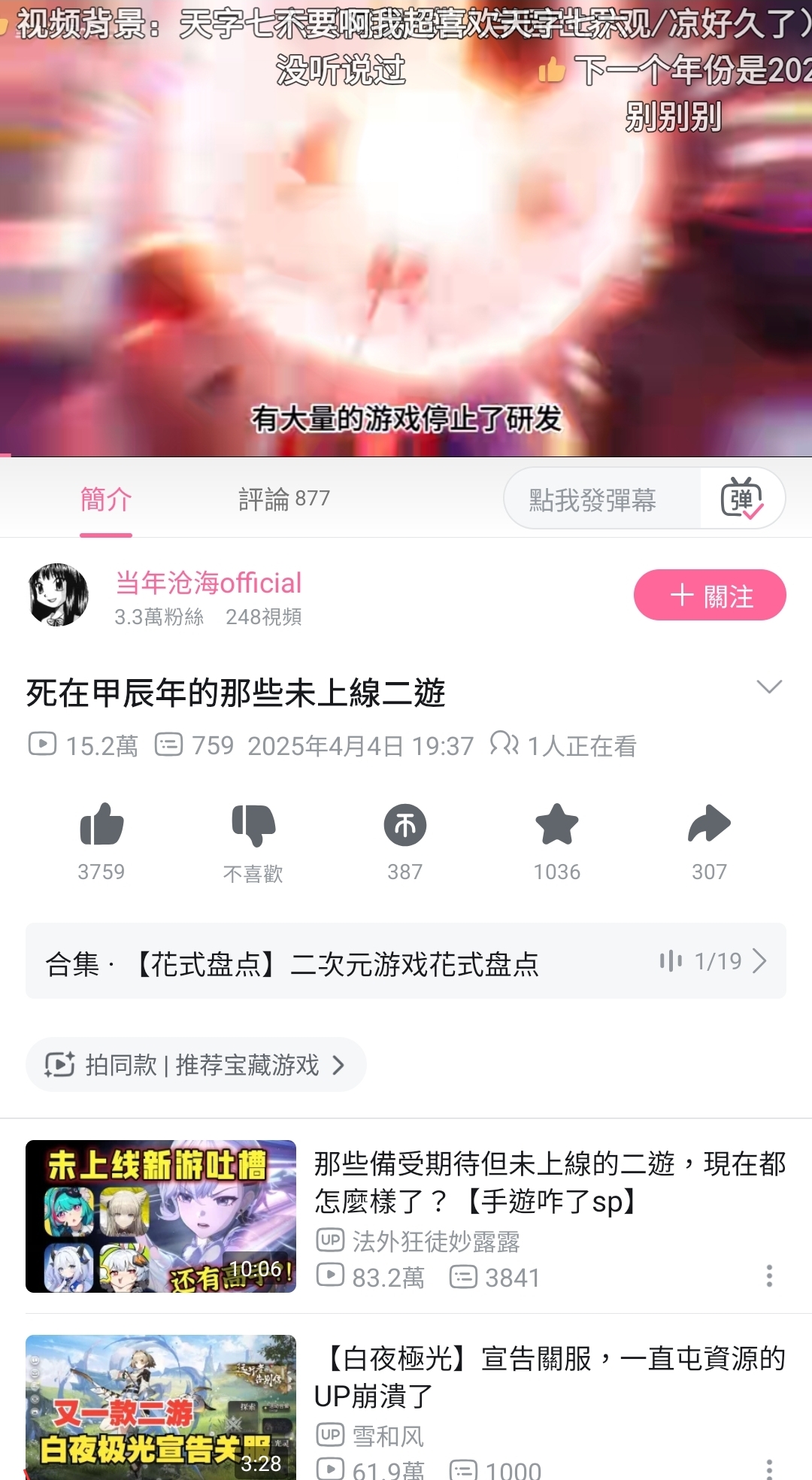
Task: Follow 当年沧海official with the 關注 button
Action: point(710,595)
